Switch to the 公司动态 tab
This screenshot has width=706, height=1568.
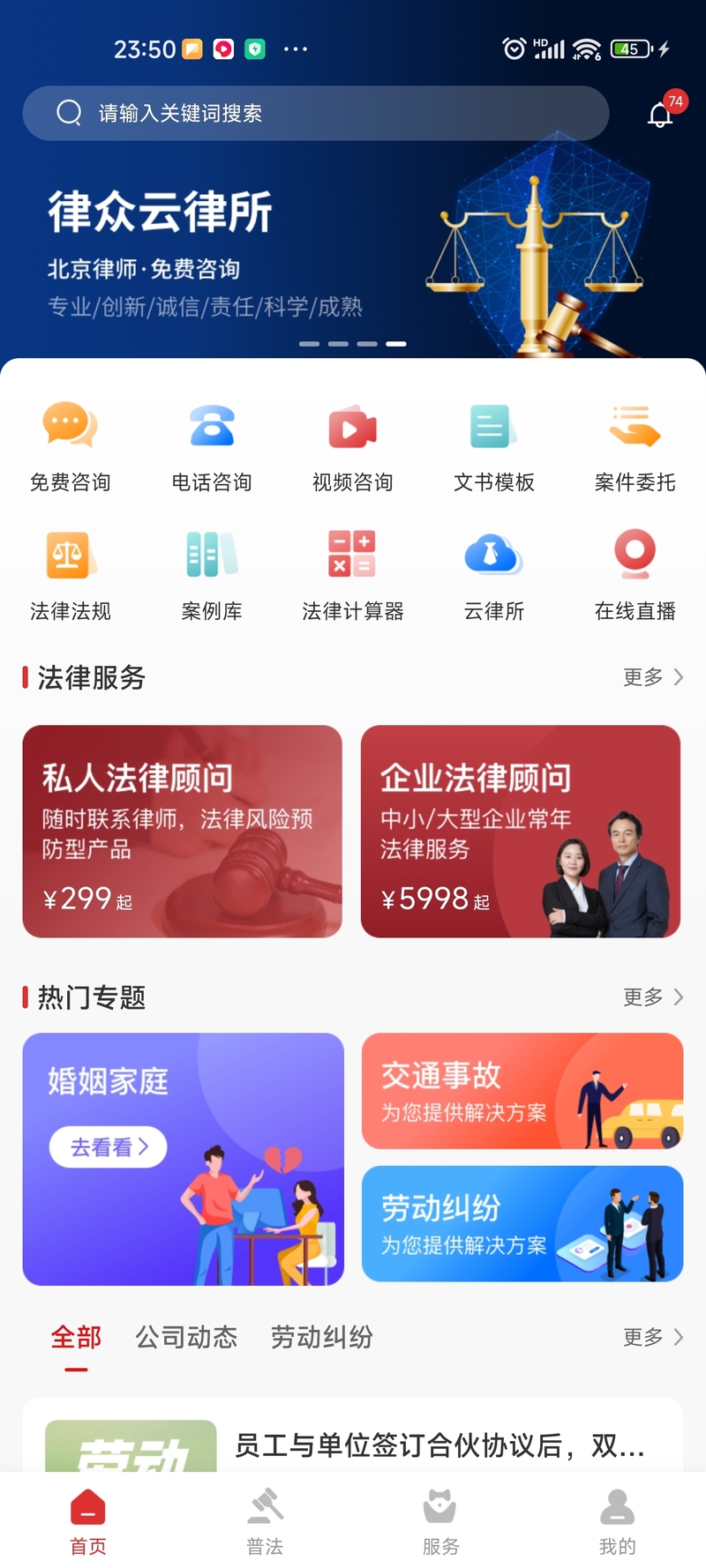click(x=186, y=1338)
